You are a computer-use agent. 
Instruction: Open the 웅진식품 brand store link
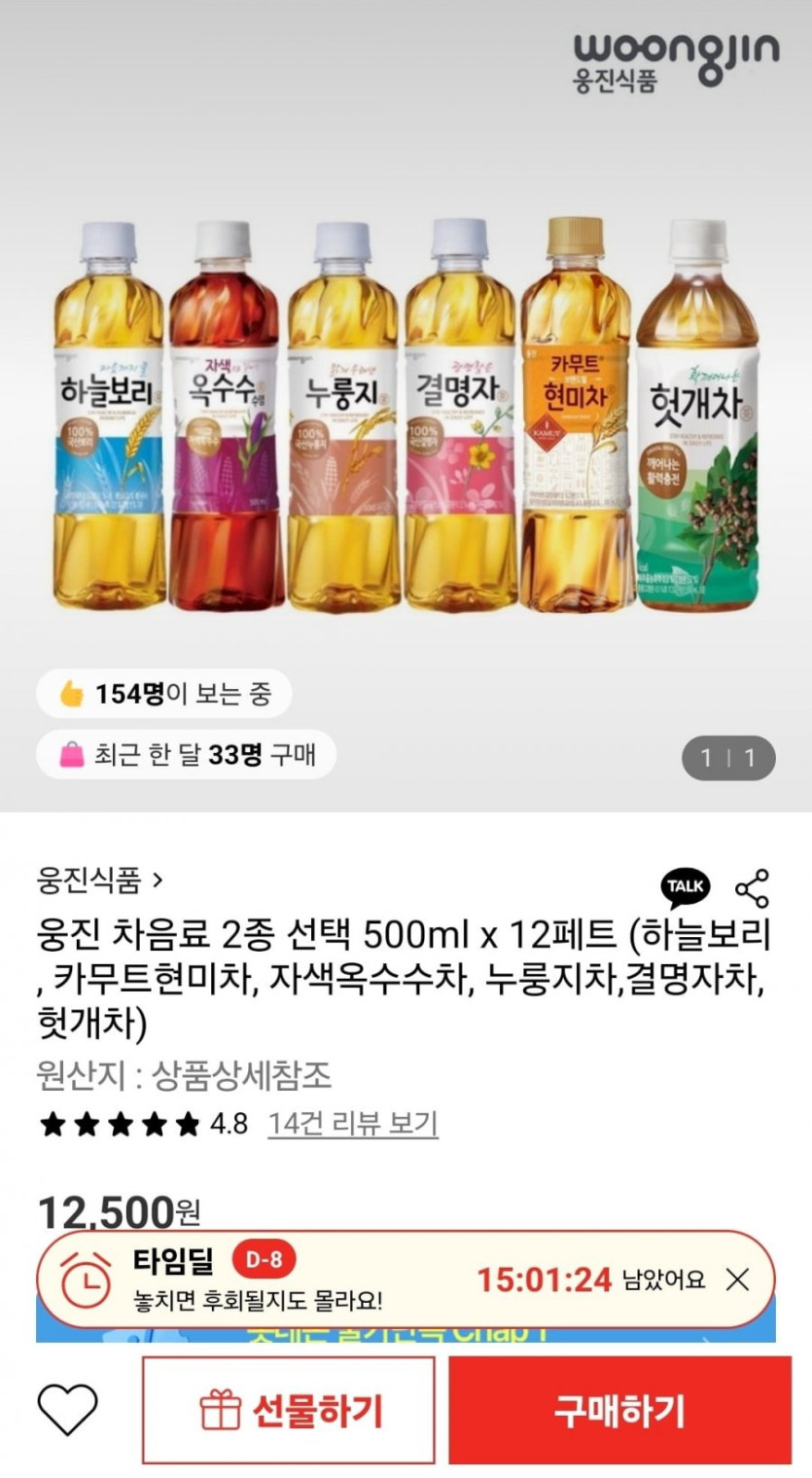coord(99,882)
